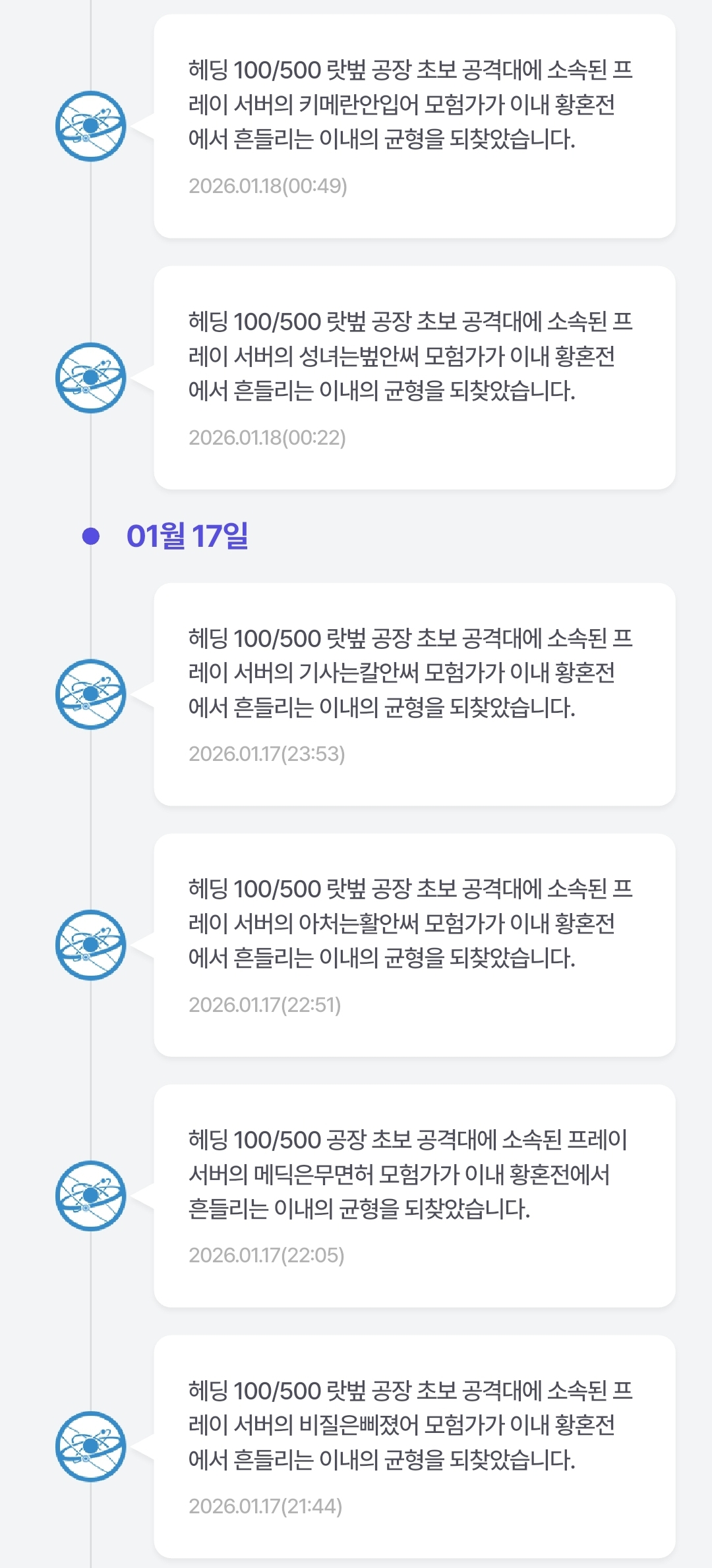This screenshot has height=1568, width=712.
Task: Tap the 메딕은무면허 entry from 22:05
Action: 414,1196
